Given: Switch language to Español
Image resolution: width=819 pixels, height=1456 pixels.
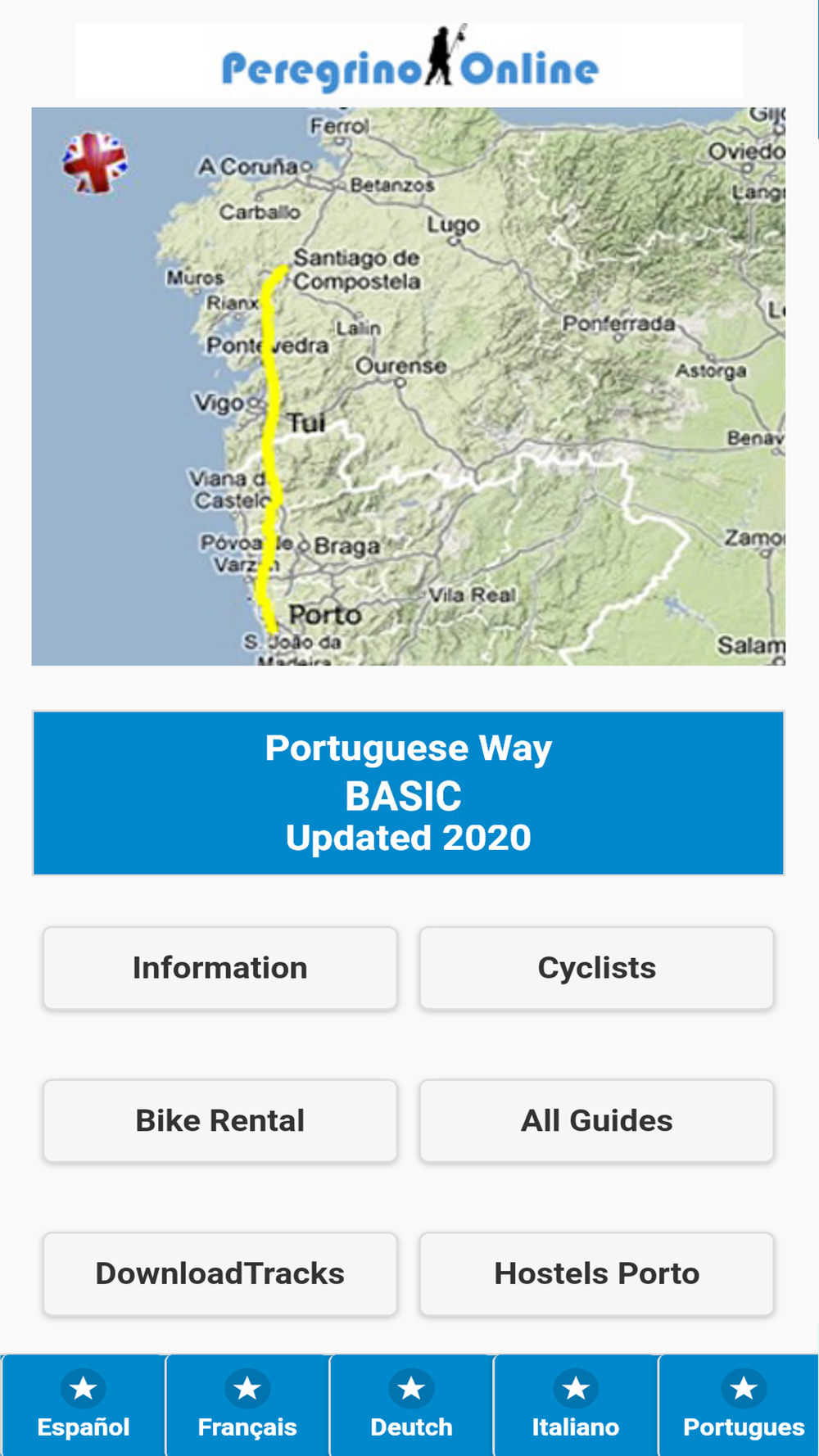Looking at the screenshot, I should click(83, 1405).
